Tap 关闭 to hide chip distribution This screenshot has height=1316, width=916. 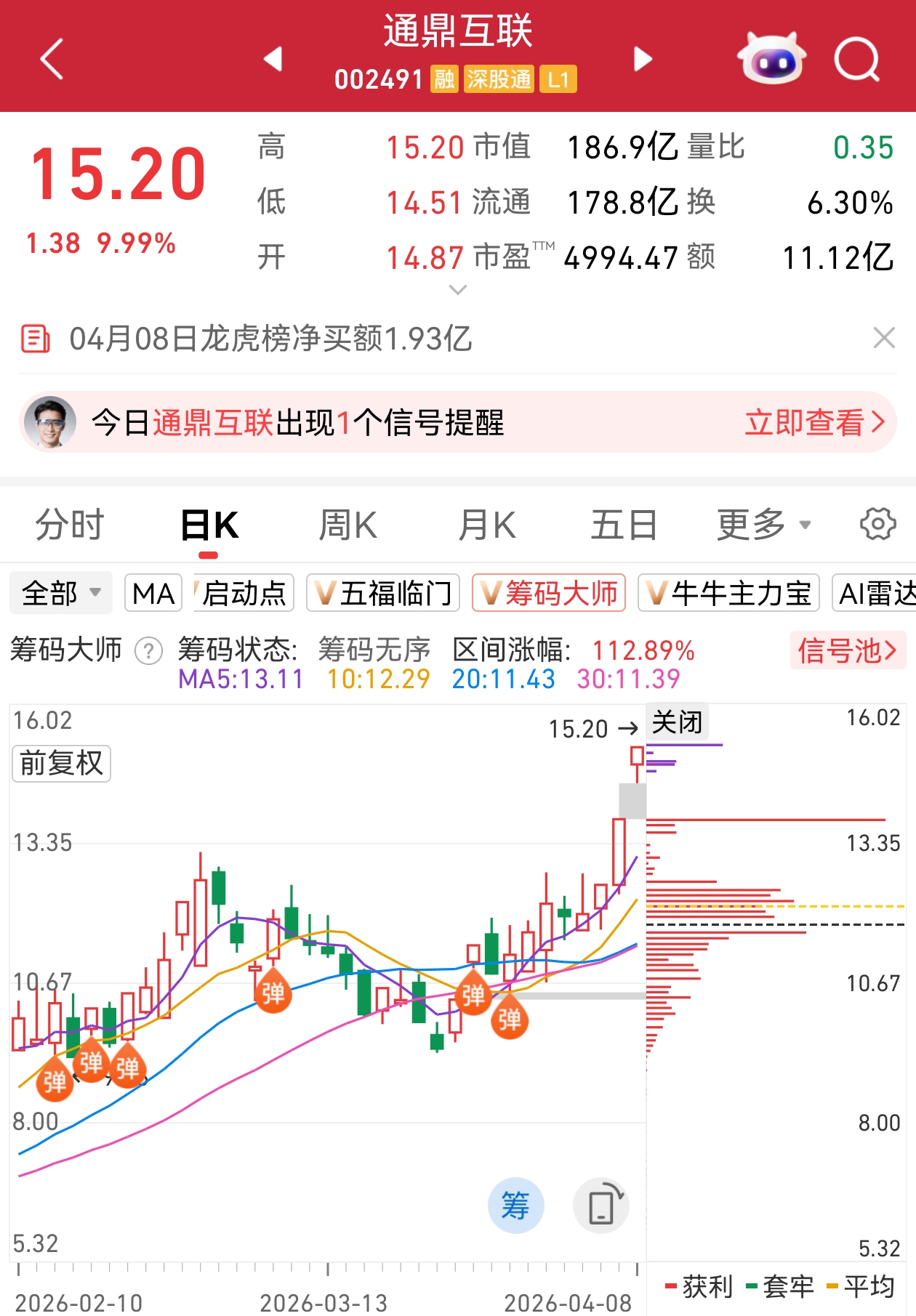[x=677, y=722]
